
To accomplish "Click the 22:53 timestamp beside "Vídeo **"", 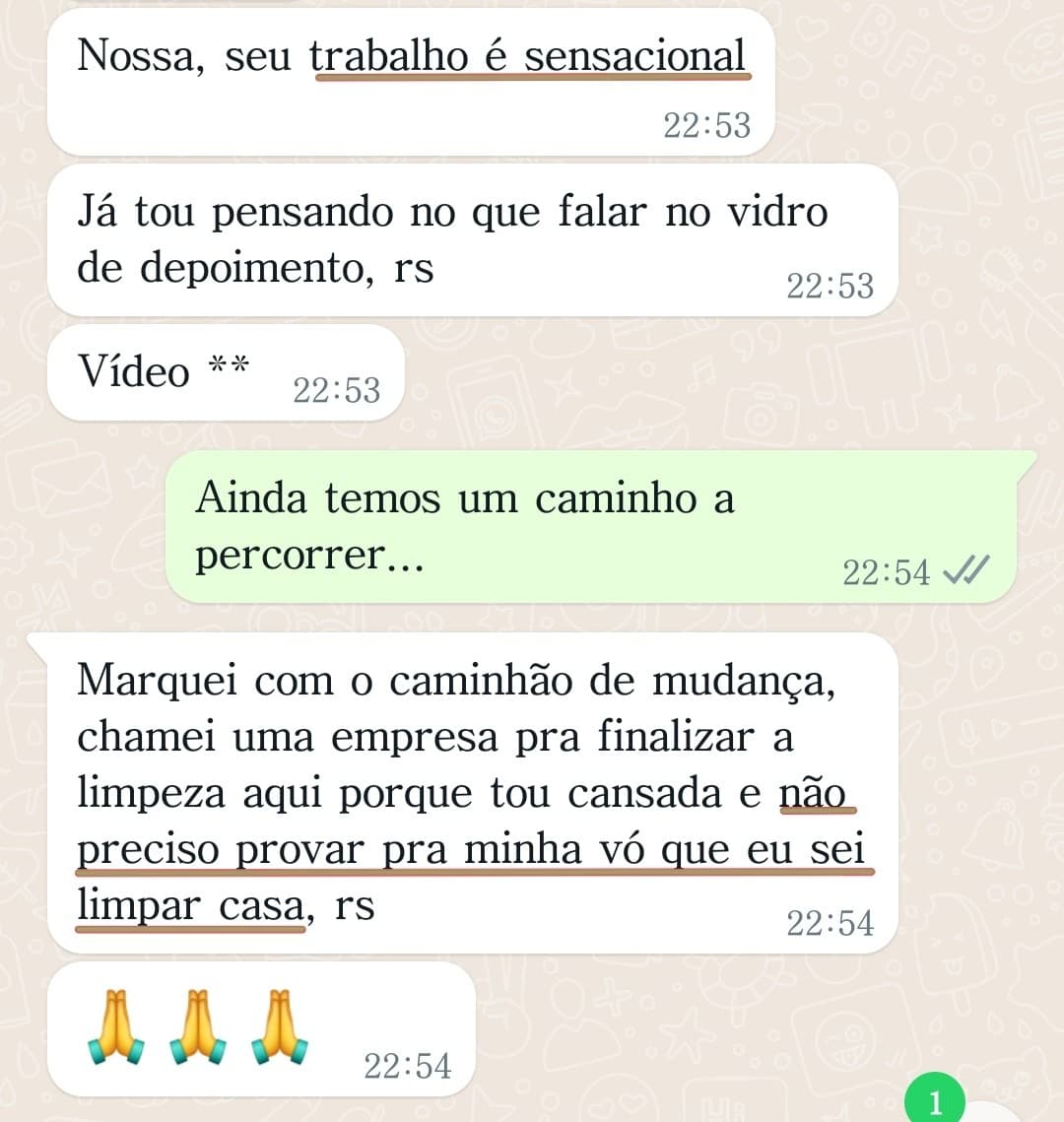I will (x=335, y=391).
